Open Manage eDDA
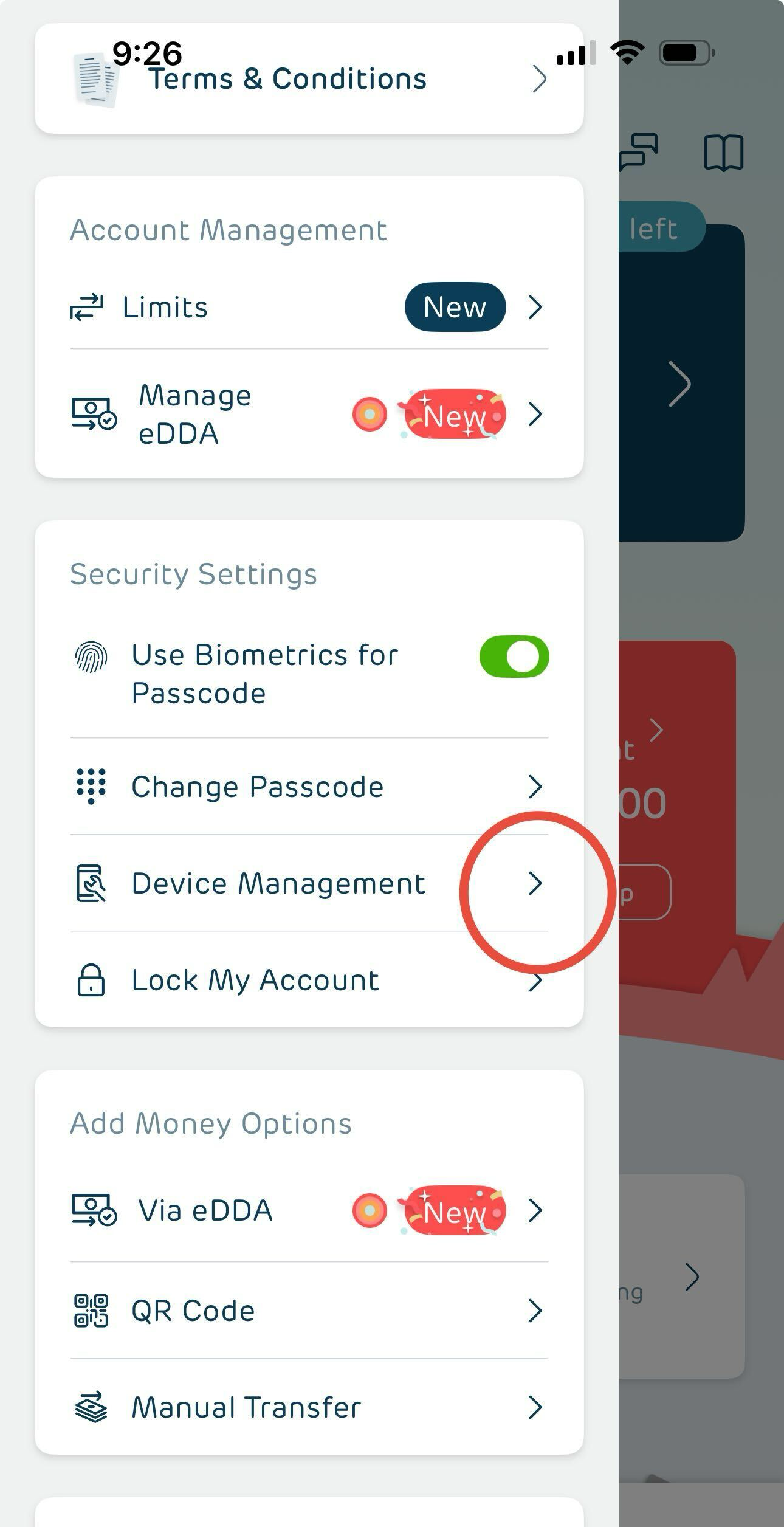784x1527 pixels. pos(309,415)
